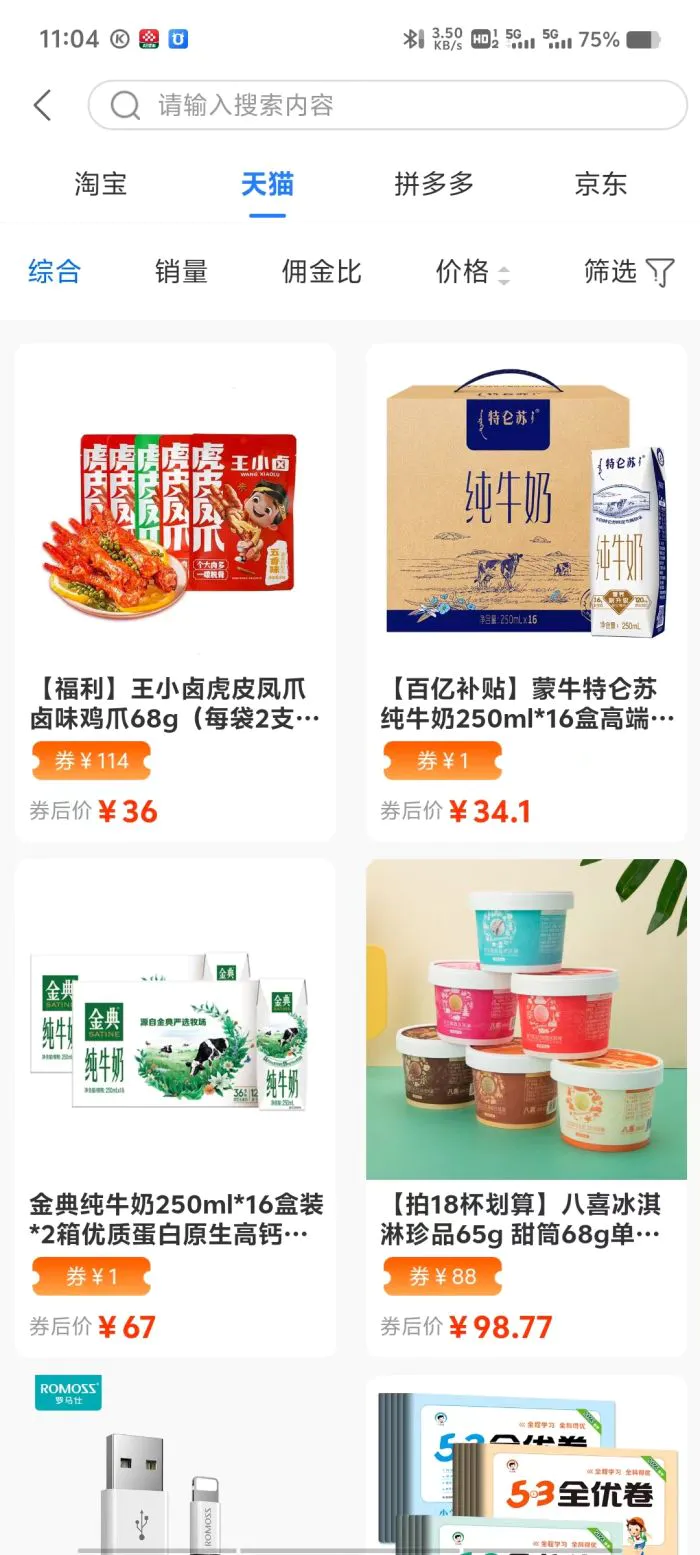Tap the search input box

coord(387,105)
